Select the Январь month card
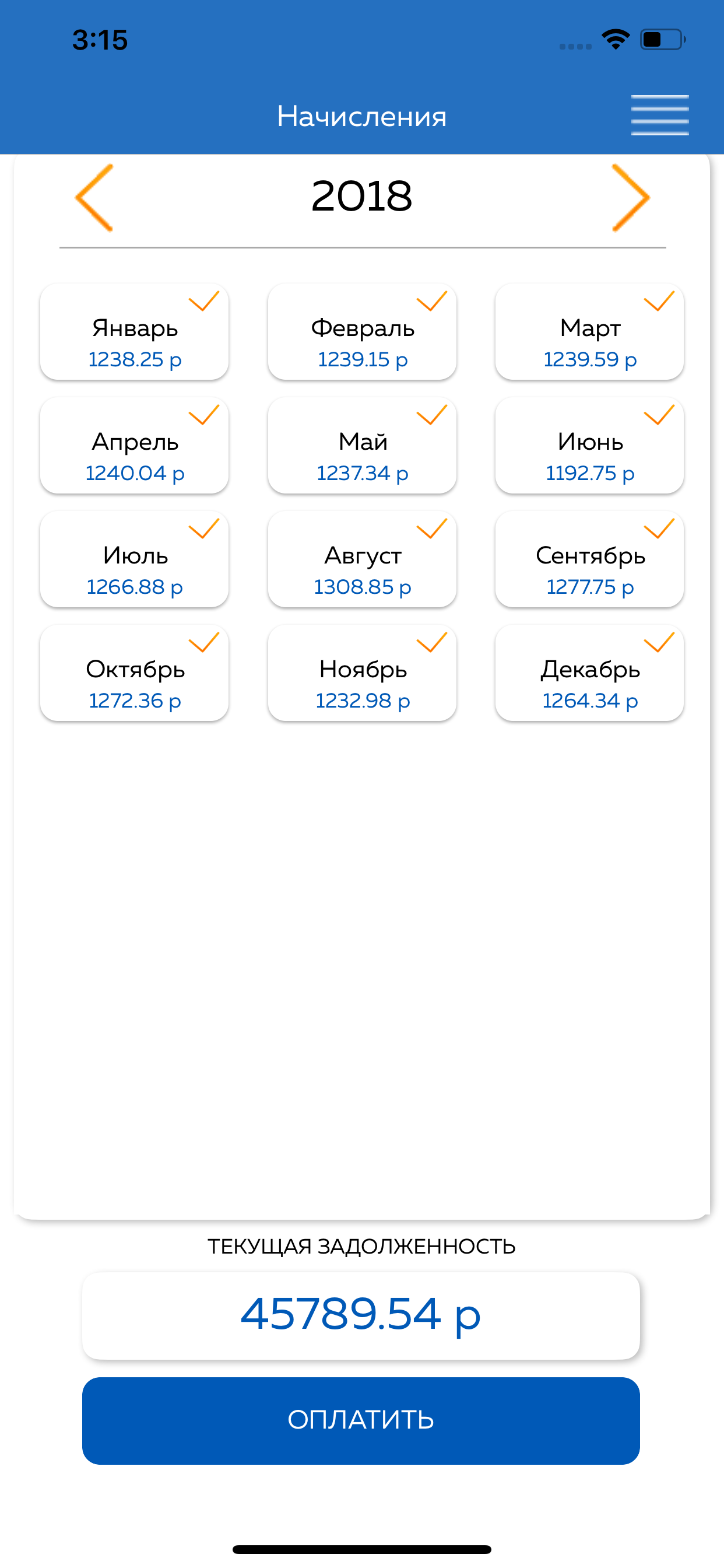724x1568 pixels. click(x=134, y=332)
